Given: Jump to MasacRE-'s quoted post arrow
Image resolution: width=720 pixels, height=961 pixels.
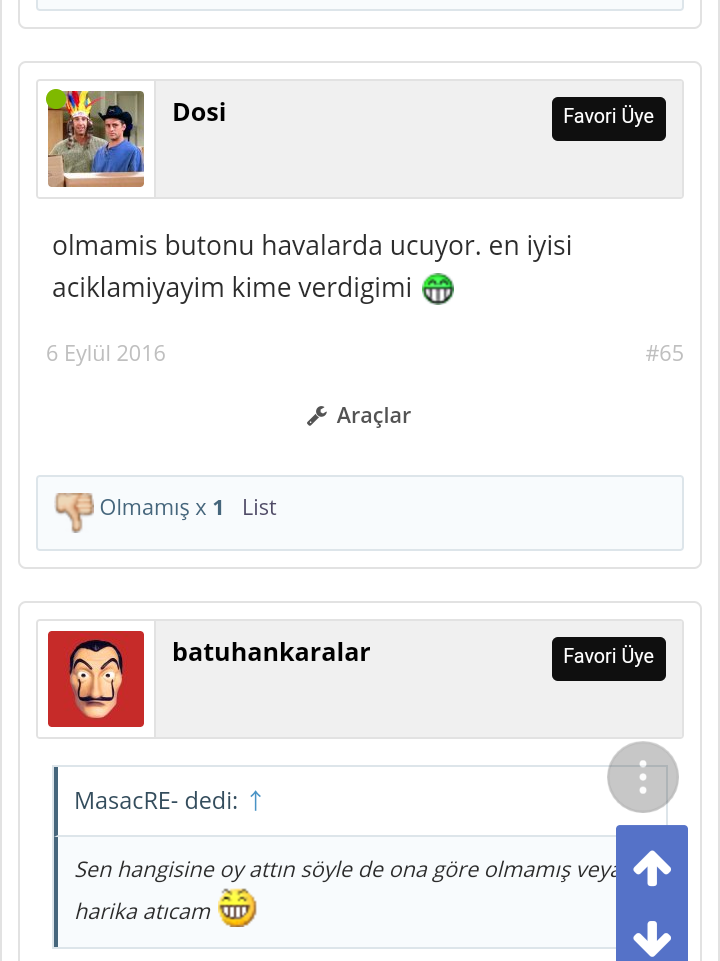Looking at the screenshot, I should pos(256,800).
